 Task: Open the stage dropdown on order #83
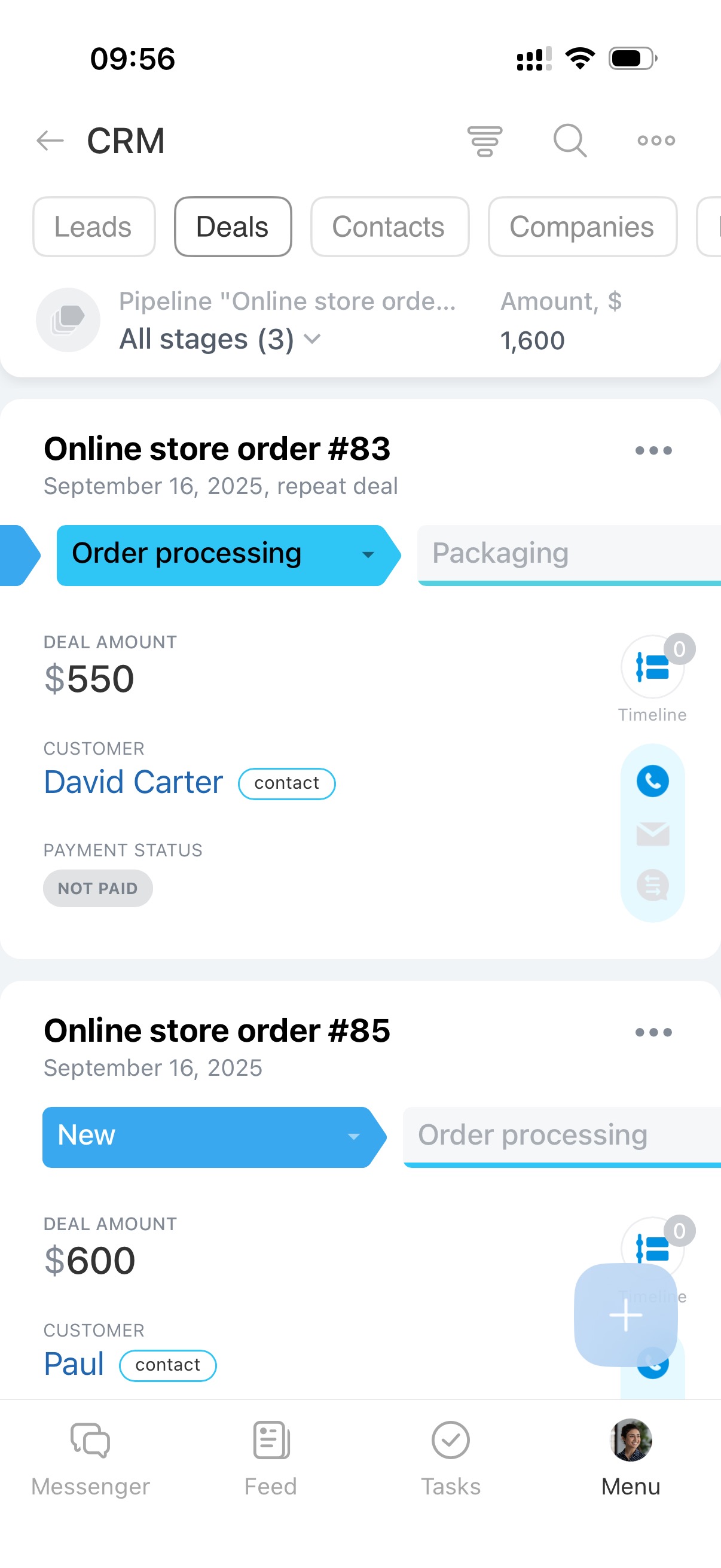click(367, 554)
